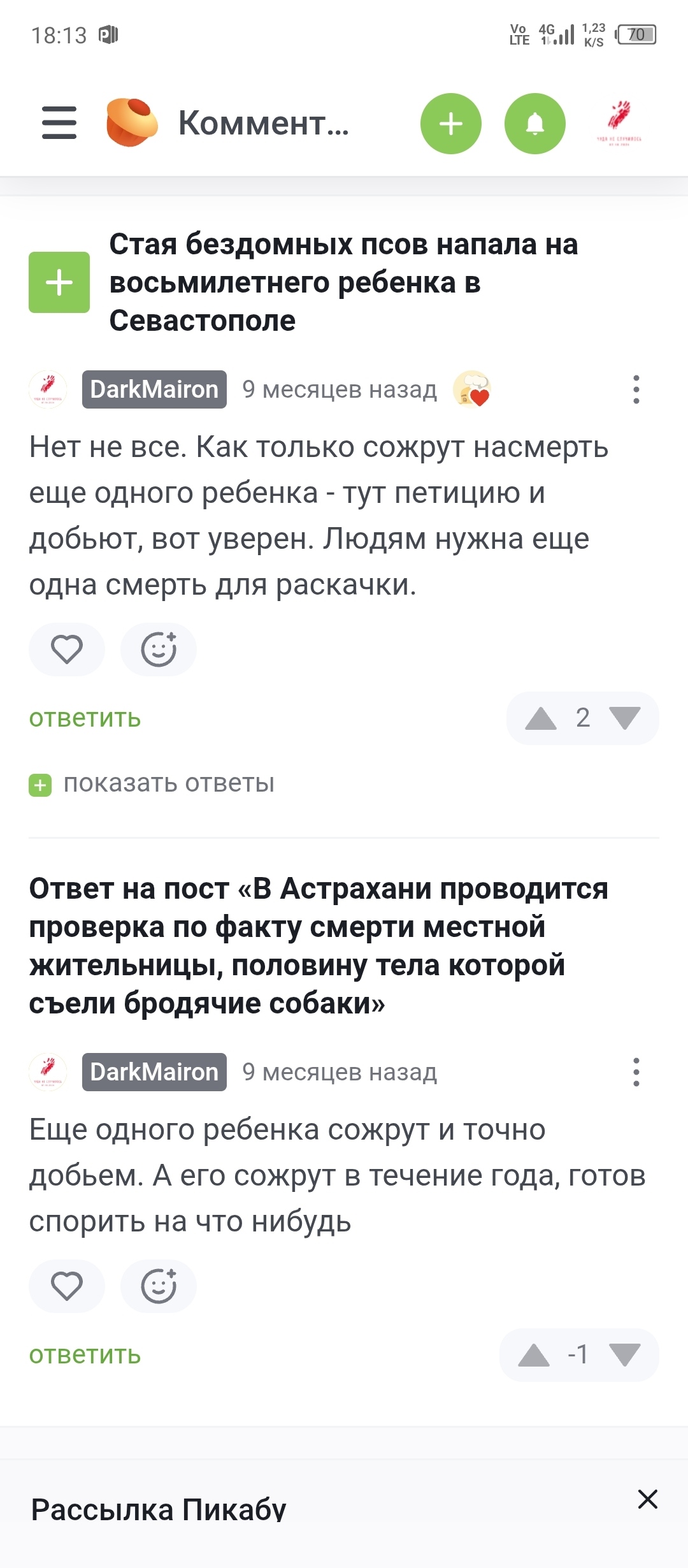Open the profile avatar in the header
This screenshot has height=1568, width=688.
pos(619,122)
